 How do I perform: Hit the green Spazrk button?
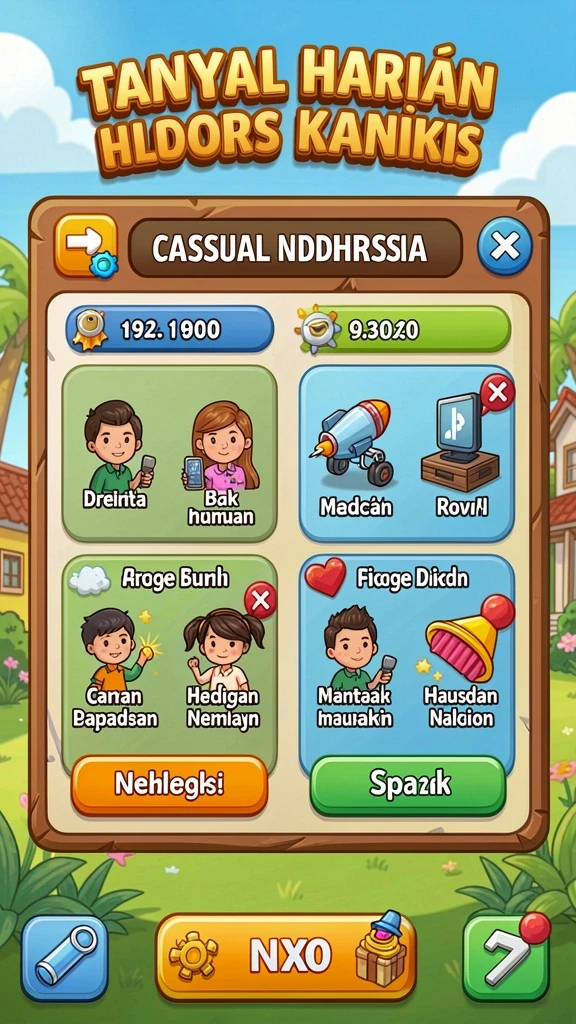[408, 786]
